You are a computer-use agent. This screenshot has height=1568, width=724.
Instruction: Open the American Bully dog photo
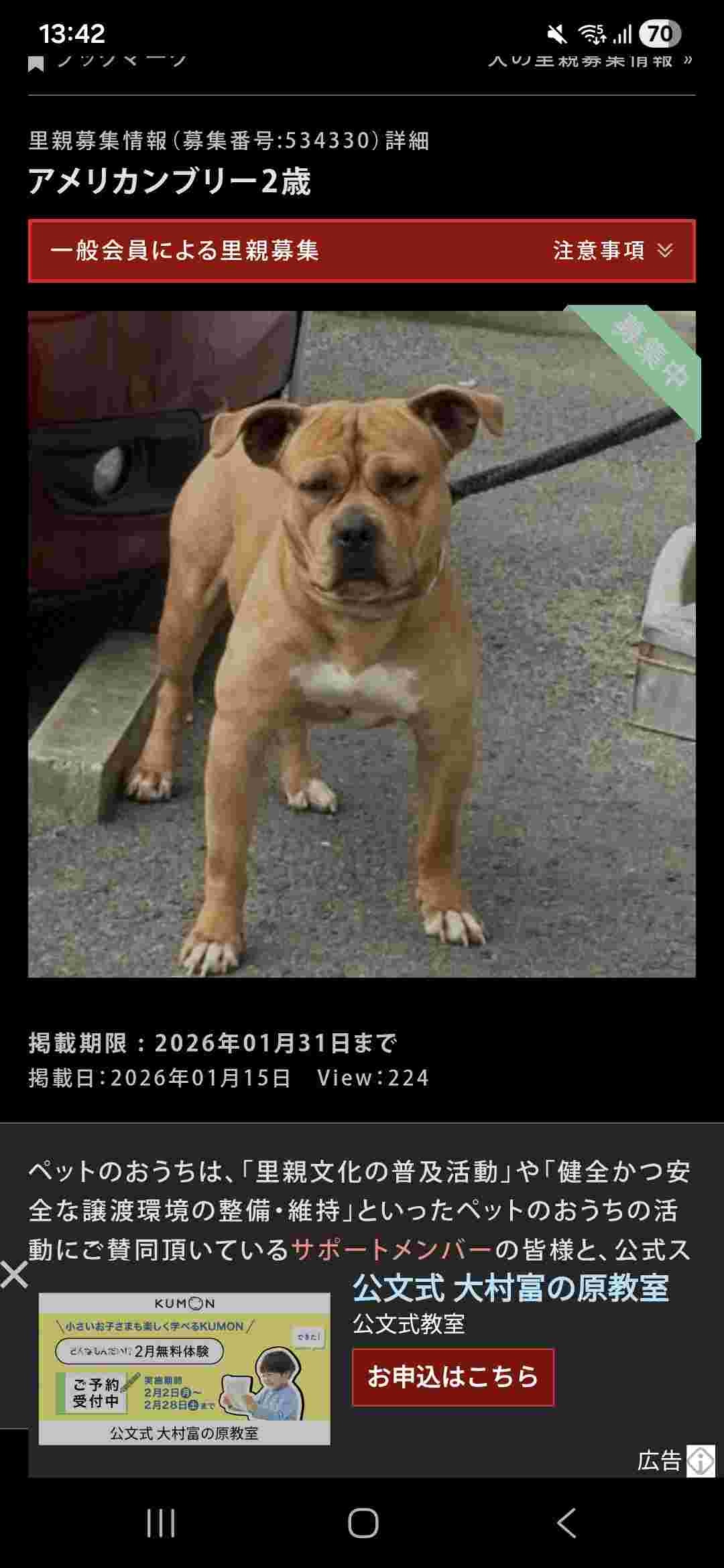tap(361, 643)
